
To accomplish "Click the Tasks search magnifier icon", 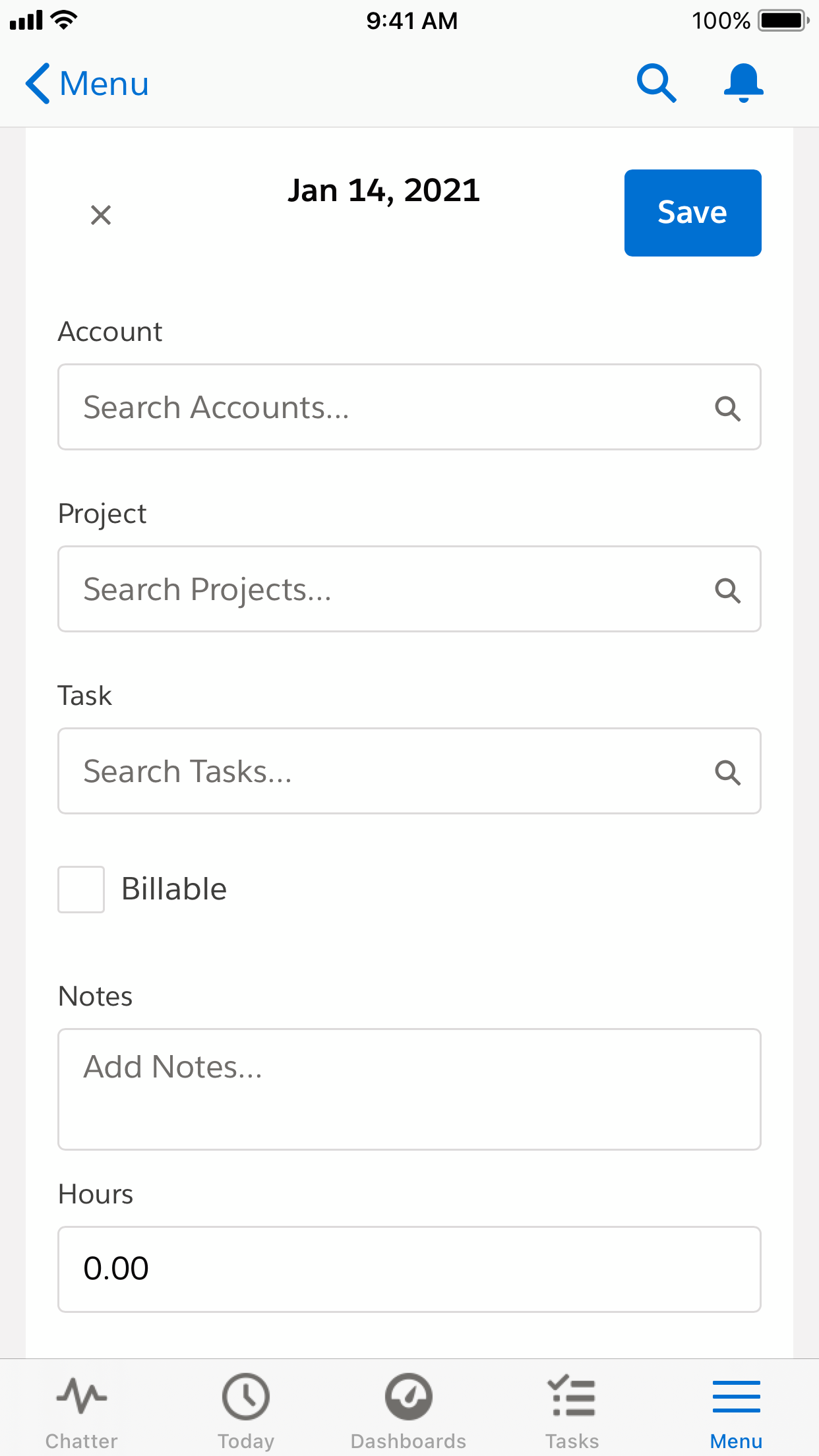I will click(x=728, y=772).
